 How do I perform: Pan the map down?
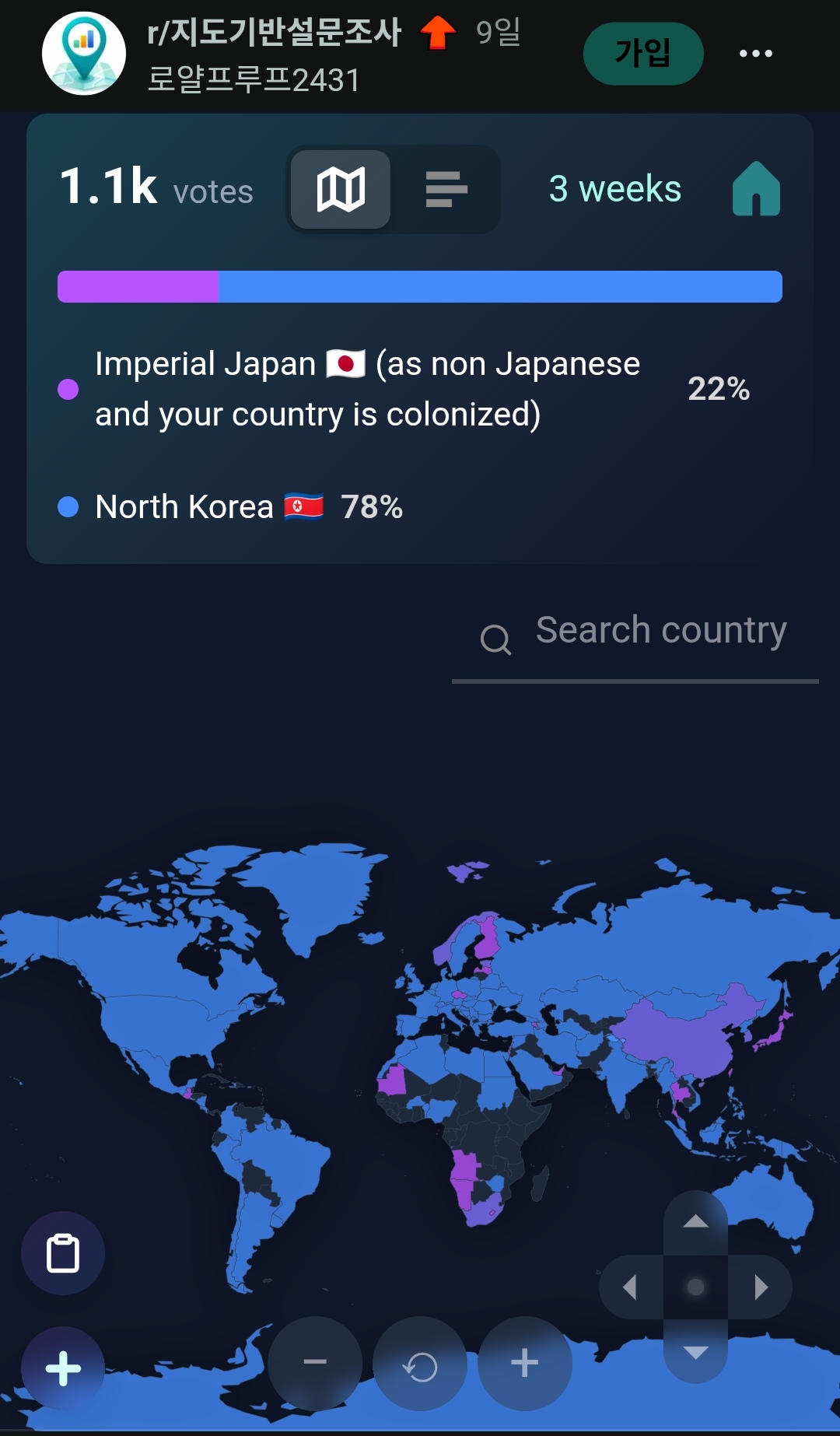coord(695,1351)
